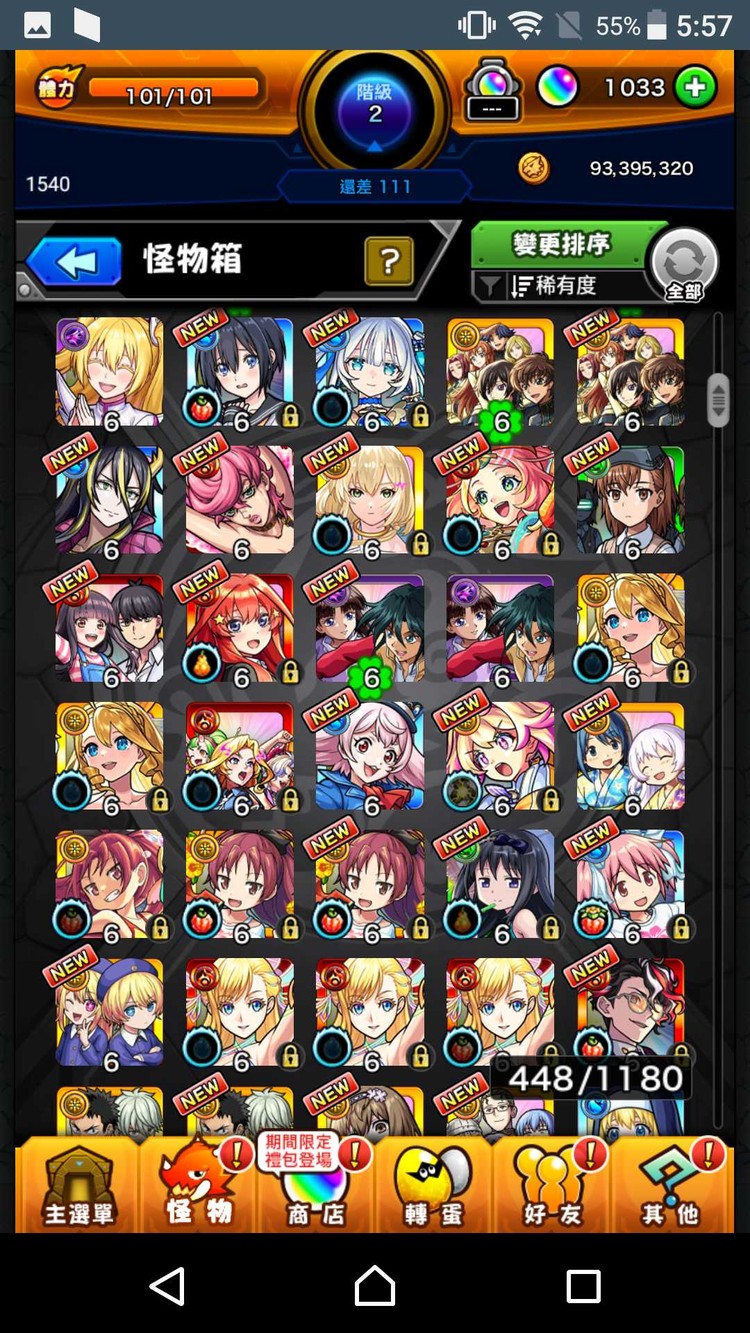This screenshot has width=750, height=1333.
Task: Tap the 變更排序 sort order button
Action: (x=561, y=244)
